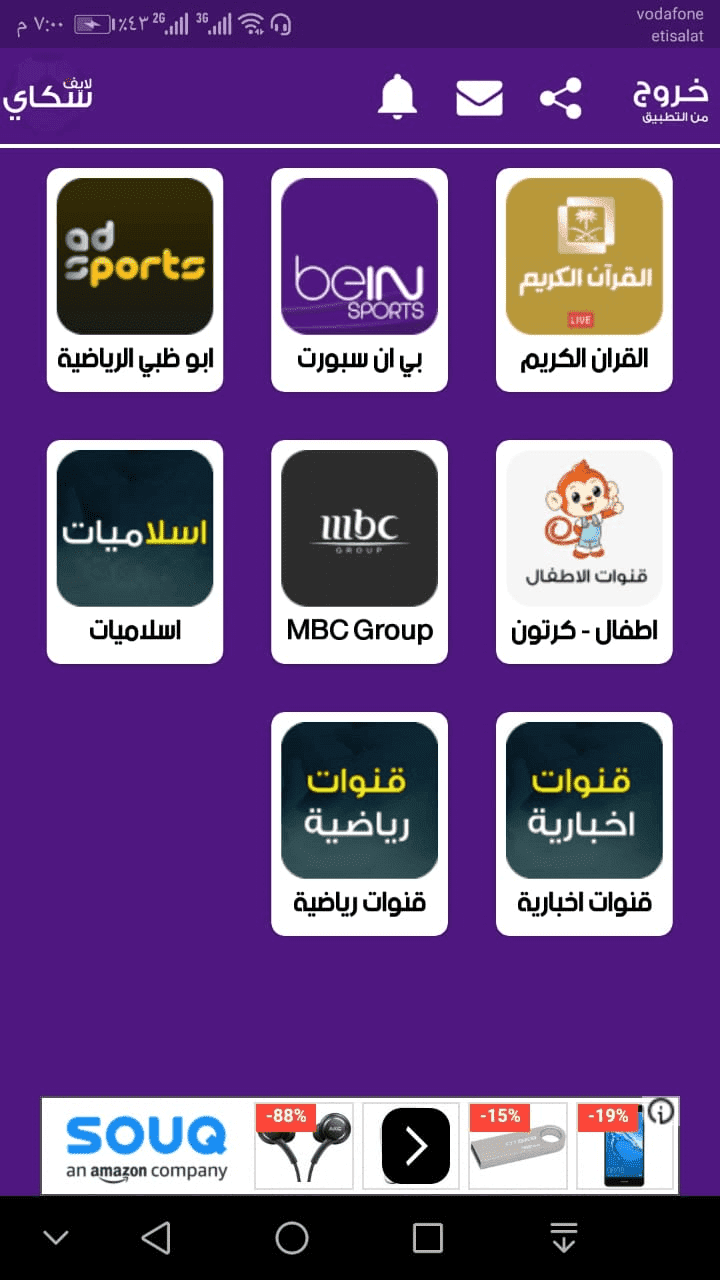Go back using system back button

(156, 1238)
